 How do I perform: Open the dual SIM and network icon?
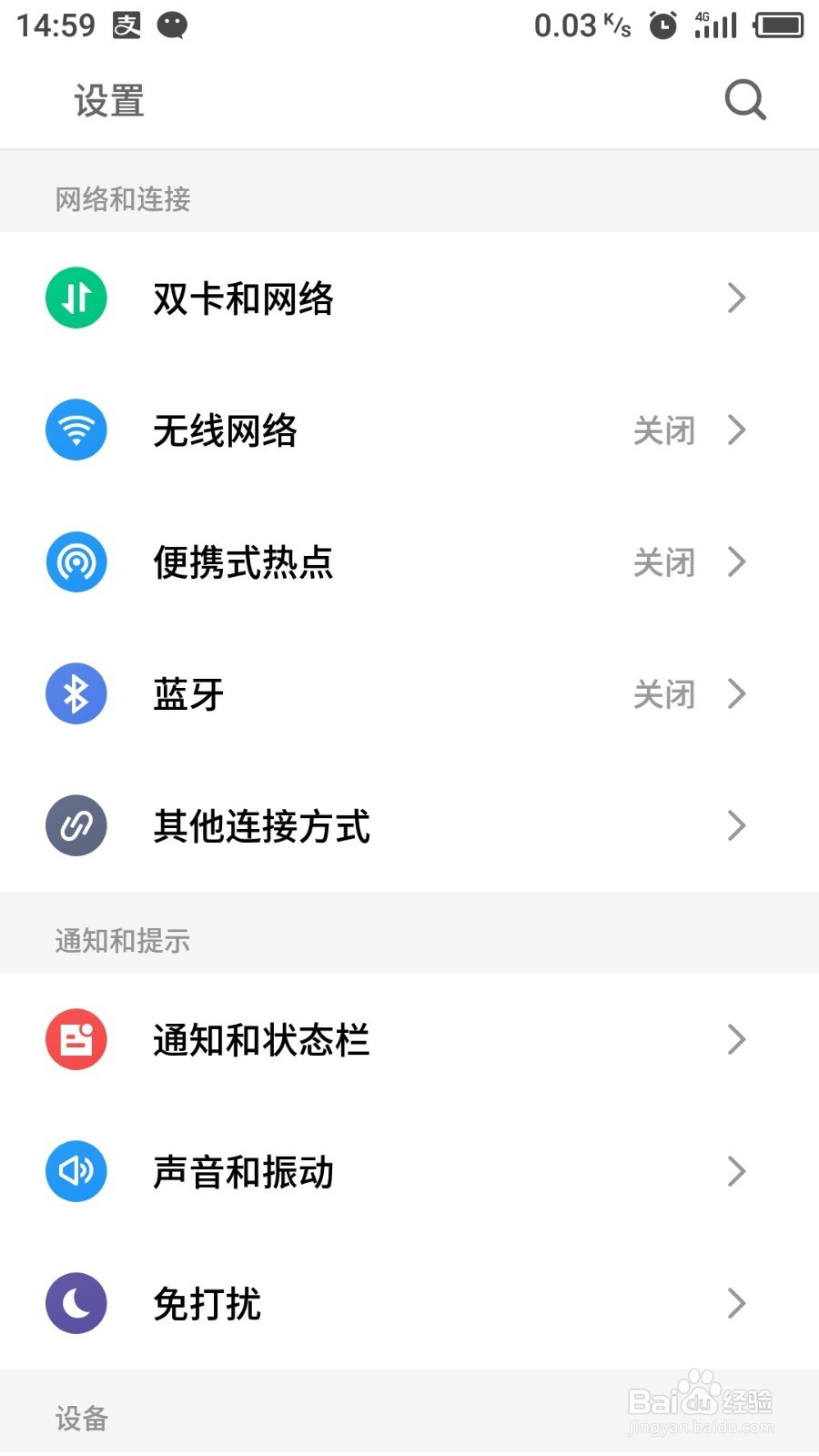point(76,298)
